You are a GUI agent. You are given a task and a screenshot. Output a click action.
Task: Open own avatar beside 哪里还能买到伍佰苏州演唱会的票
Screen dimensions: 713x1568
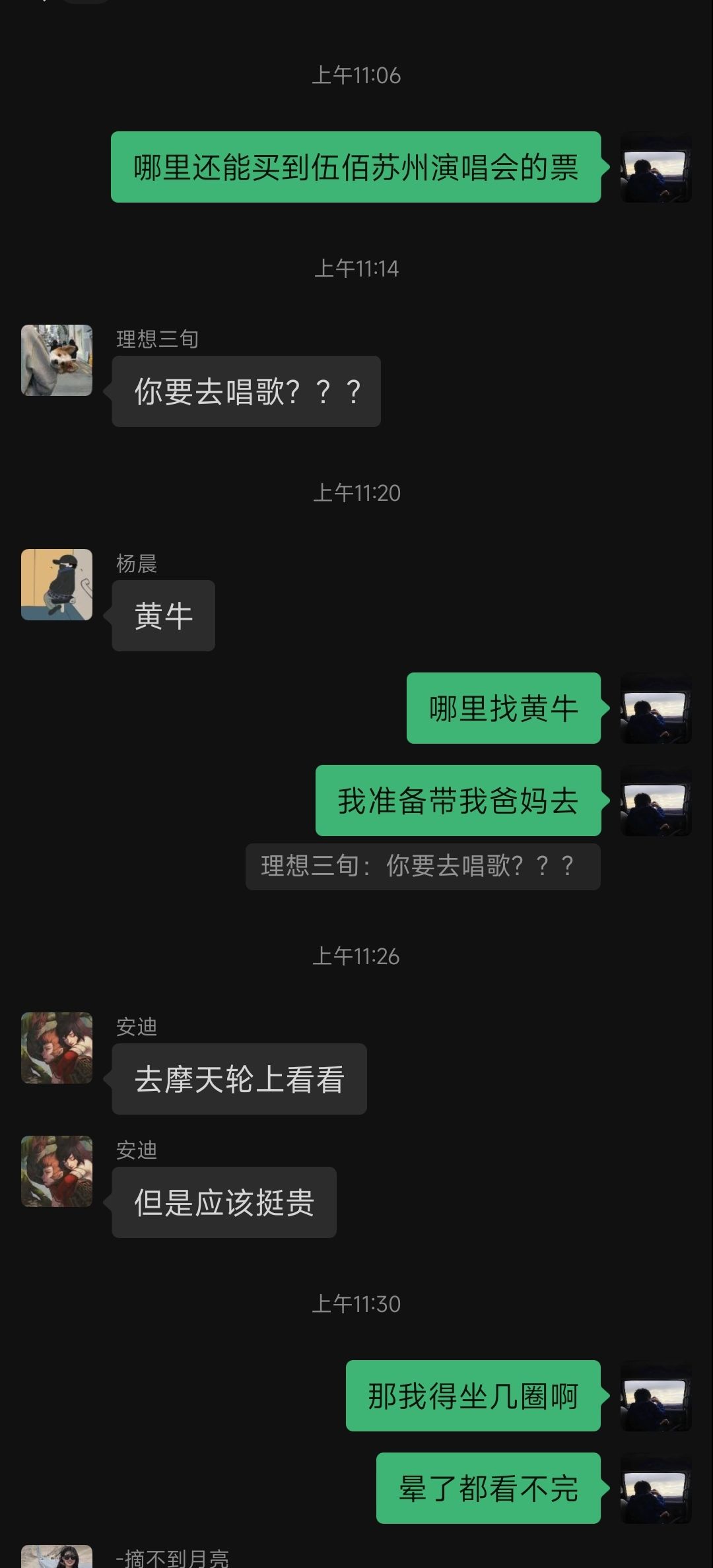656,168
